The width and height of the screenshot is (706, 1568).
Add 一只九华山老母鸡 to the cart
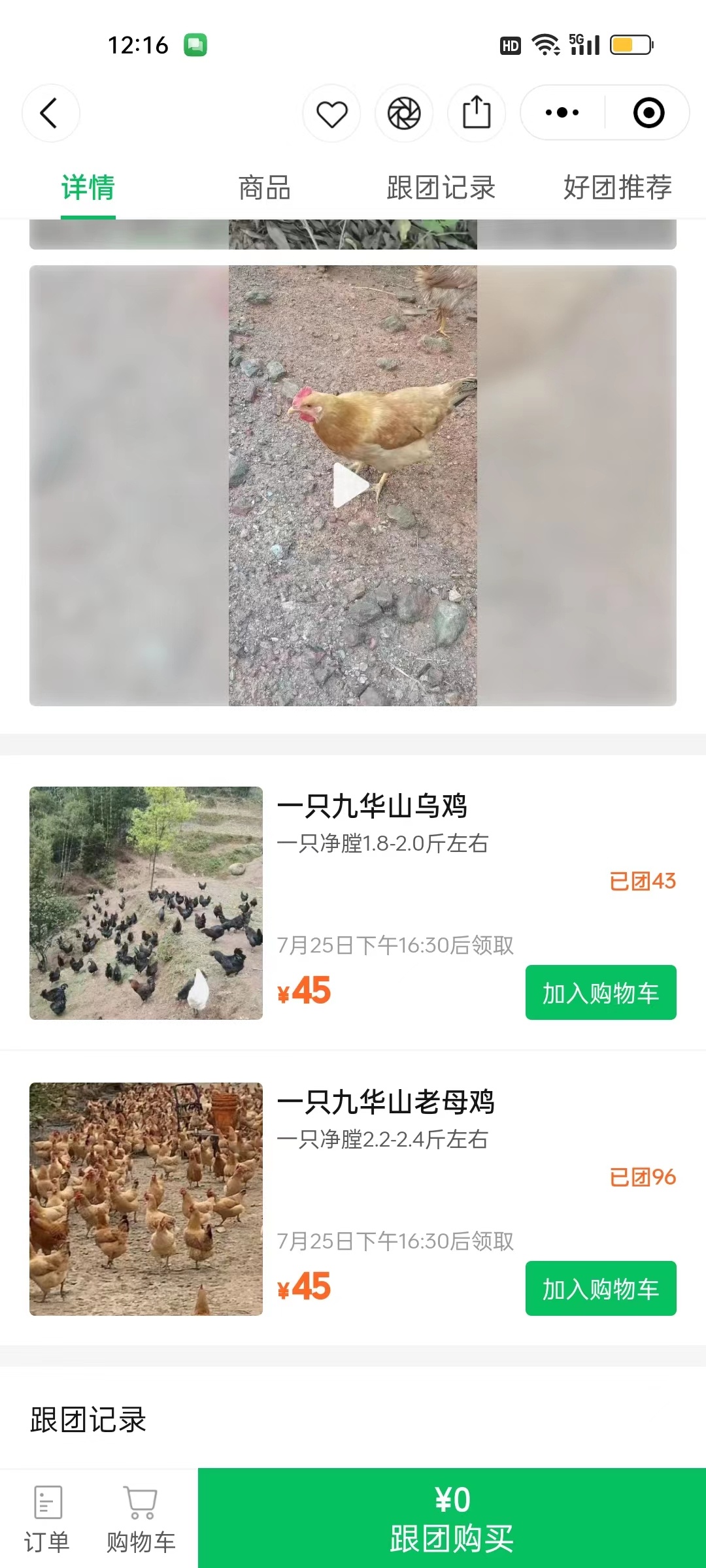pos(600,1288)
